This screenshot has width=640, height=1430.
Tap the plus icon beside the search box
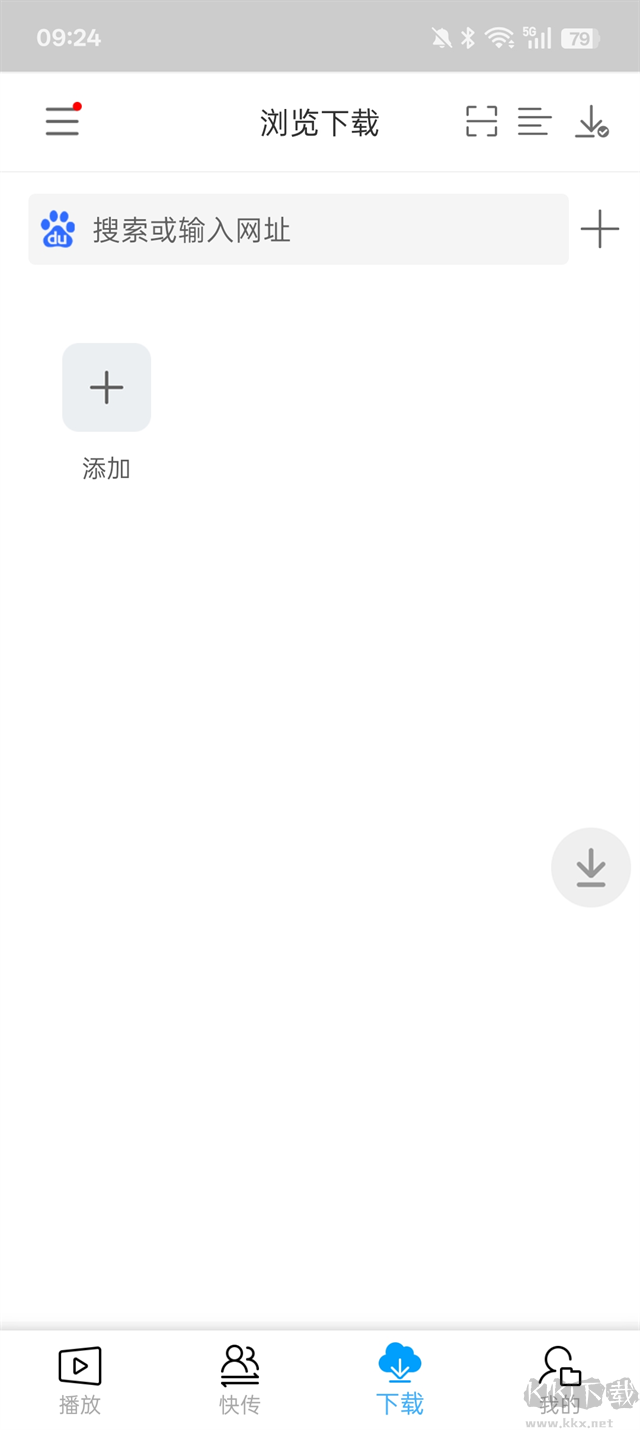(599, 229)
